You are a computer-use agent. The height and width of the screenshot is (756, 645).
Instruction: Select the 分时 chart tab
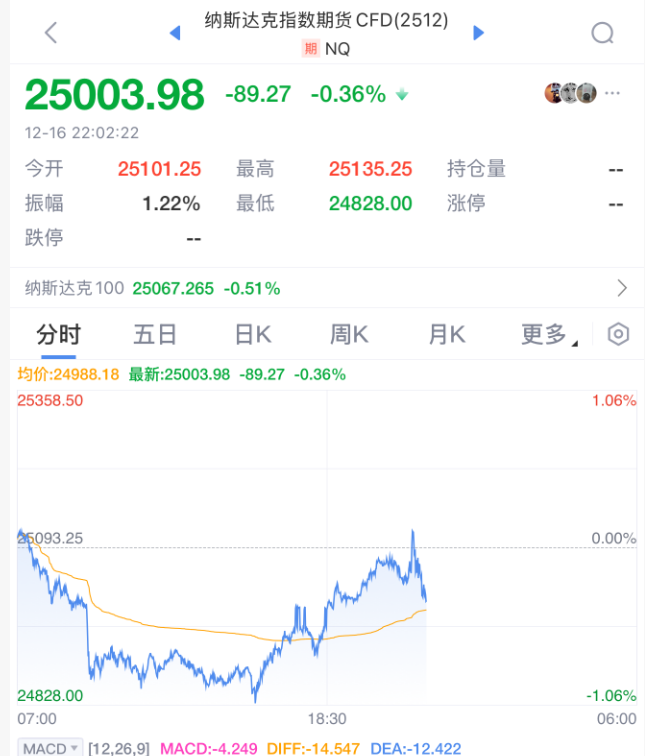tap(58, 335)
